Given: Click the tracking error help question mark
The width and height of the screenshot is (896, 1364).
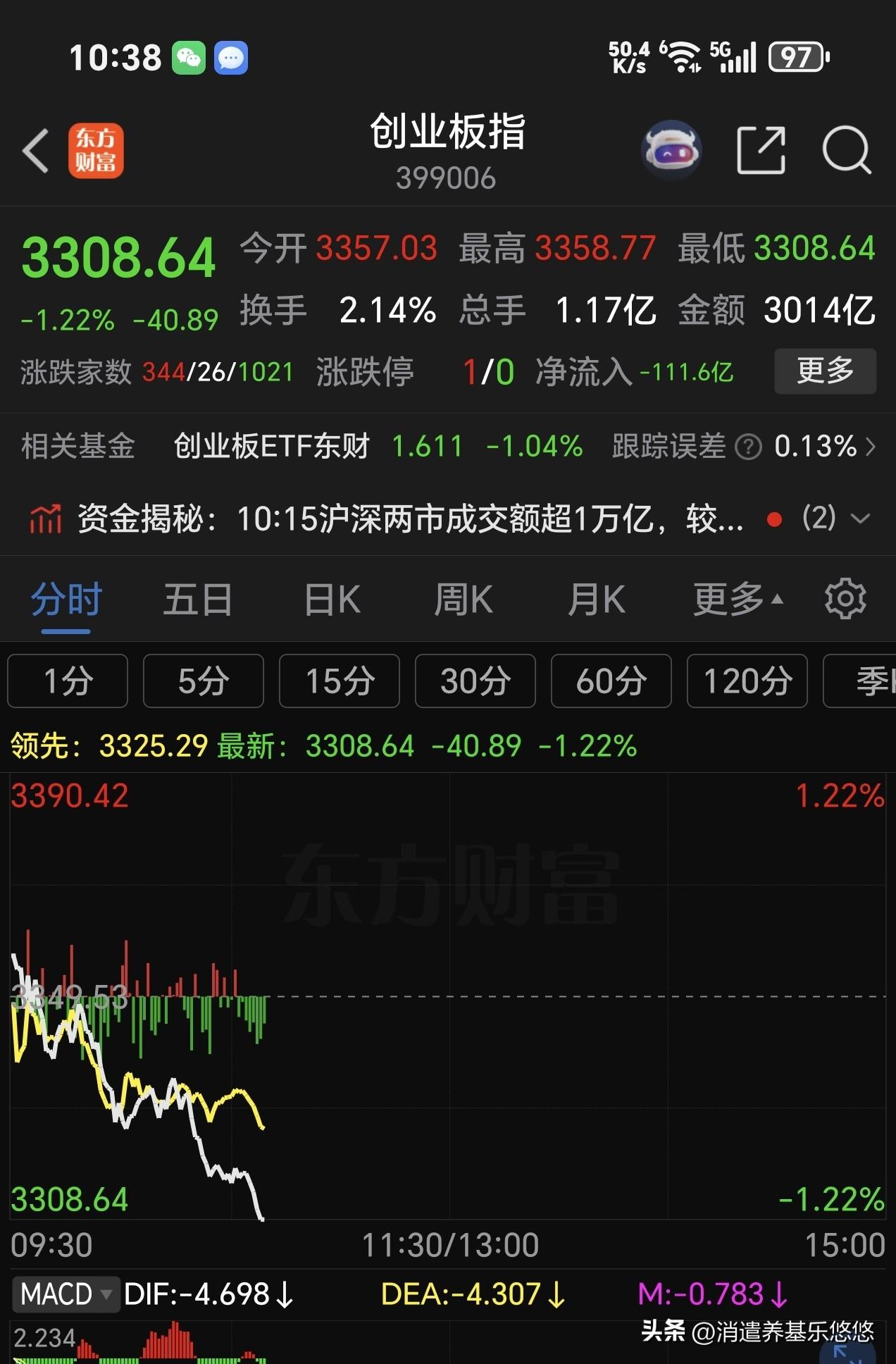Looking at the screenshot, I should point(747,446).
